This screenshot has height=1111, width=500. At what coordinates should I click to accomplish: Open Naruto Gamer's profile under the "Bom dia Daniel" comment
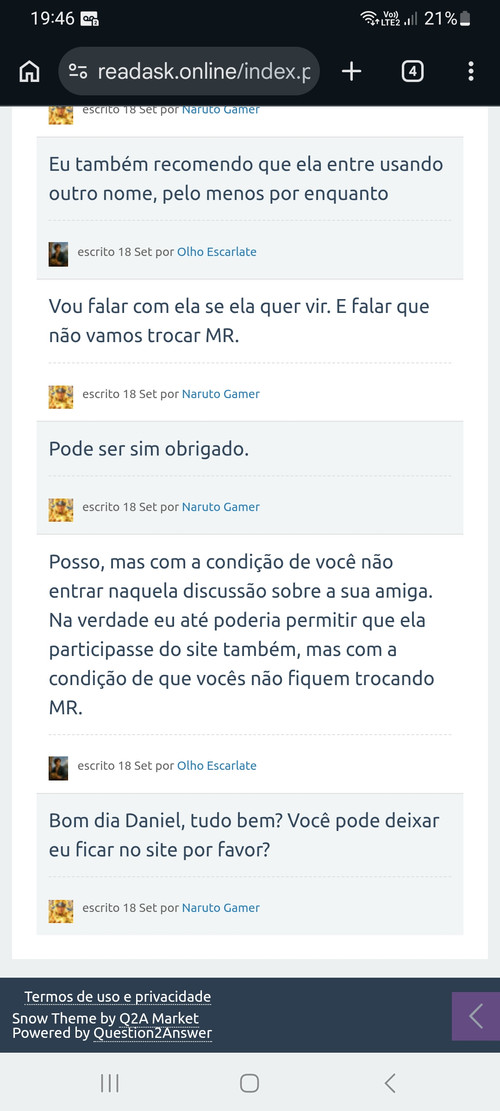click(x=221, y=908)
